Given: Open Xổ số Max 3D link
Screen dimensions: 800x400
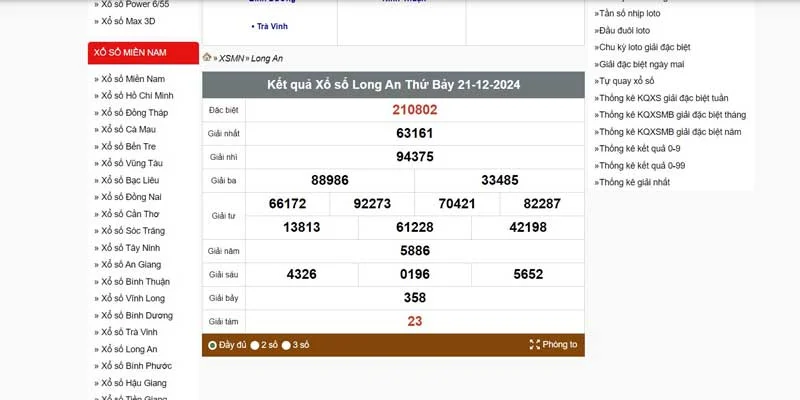Looking at the screenshot, I should (128, 20).
